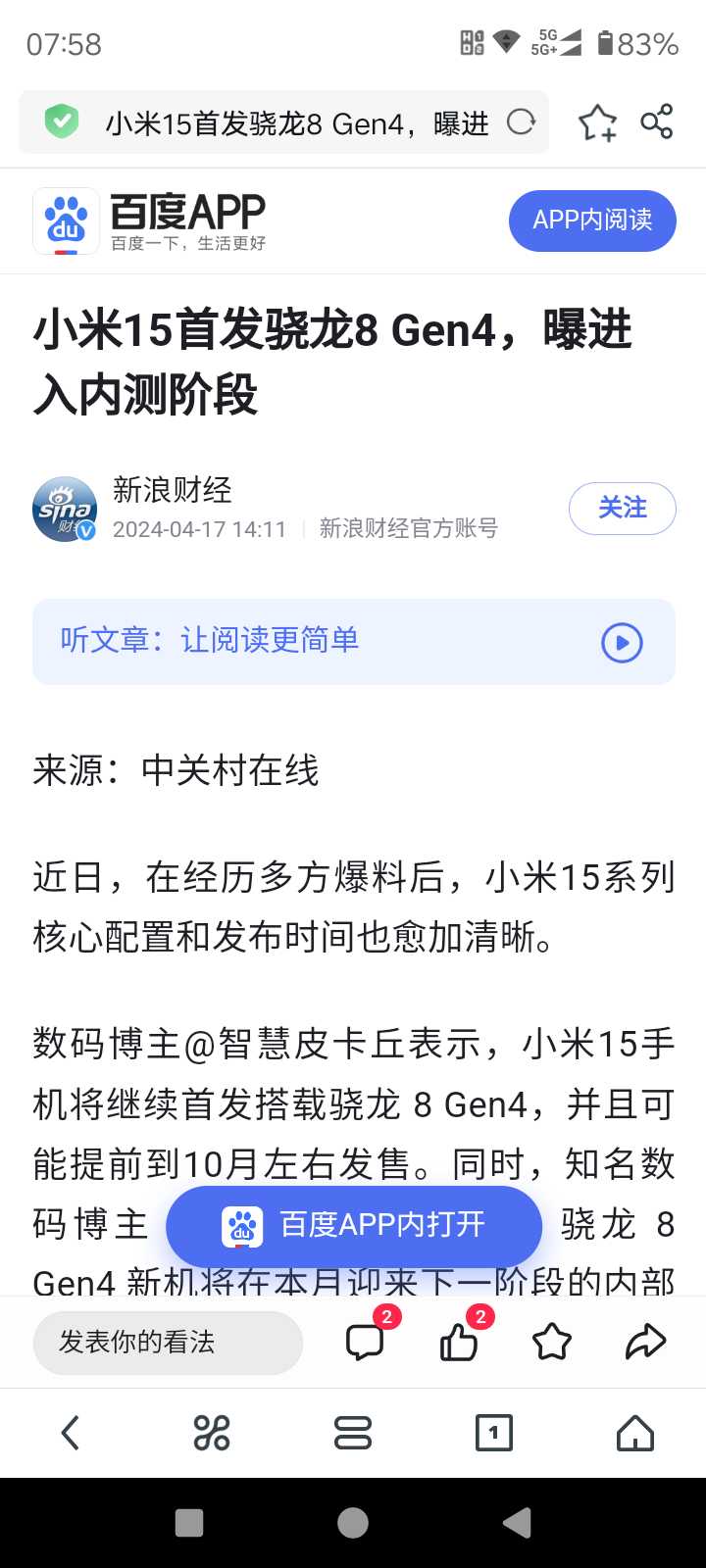Go back in the browser toolbar
This screenshot has width=706, height=1568.
click(71, 1433)
